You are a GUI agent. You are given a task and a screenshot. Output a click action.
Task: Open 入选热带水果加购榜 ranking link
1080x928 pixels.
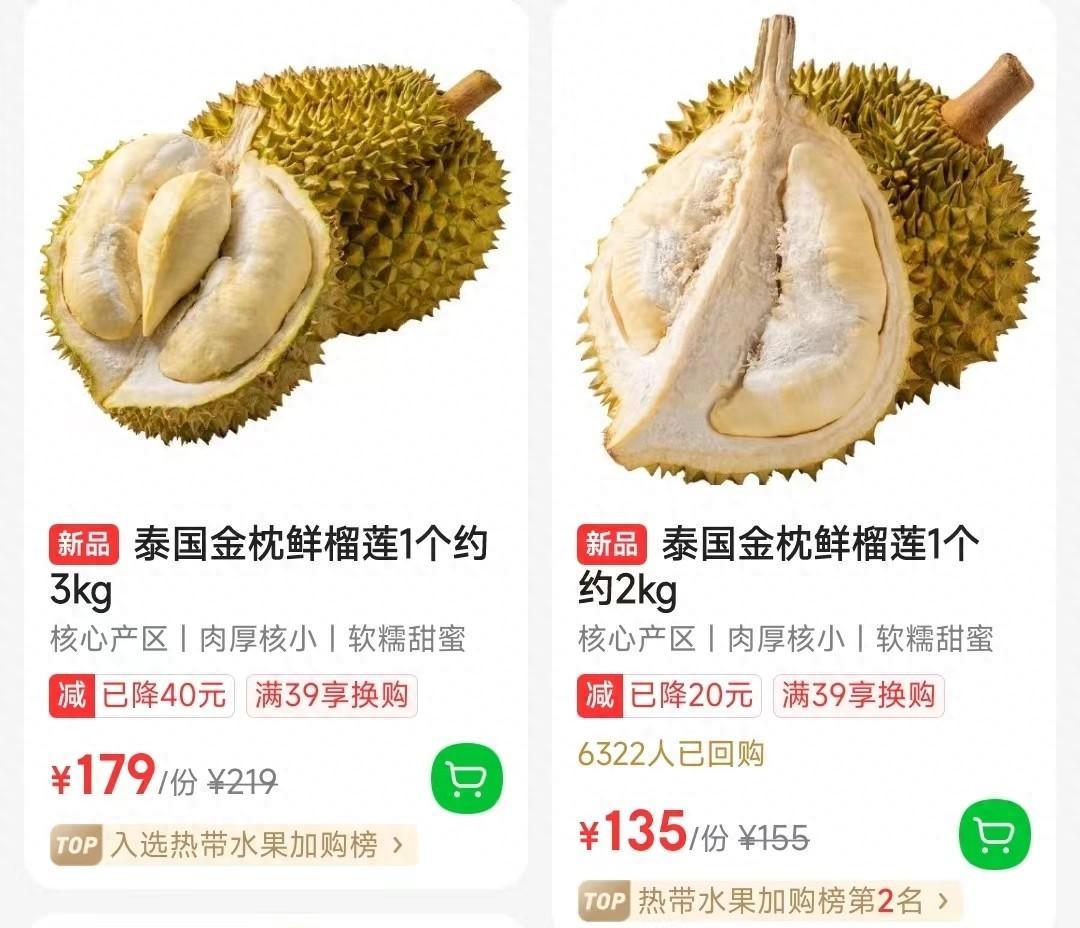click(x=233, y=845)
